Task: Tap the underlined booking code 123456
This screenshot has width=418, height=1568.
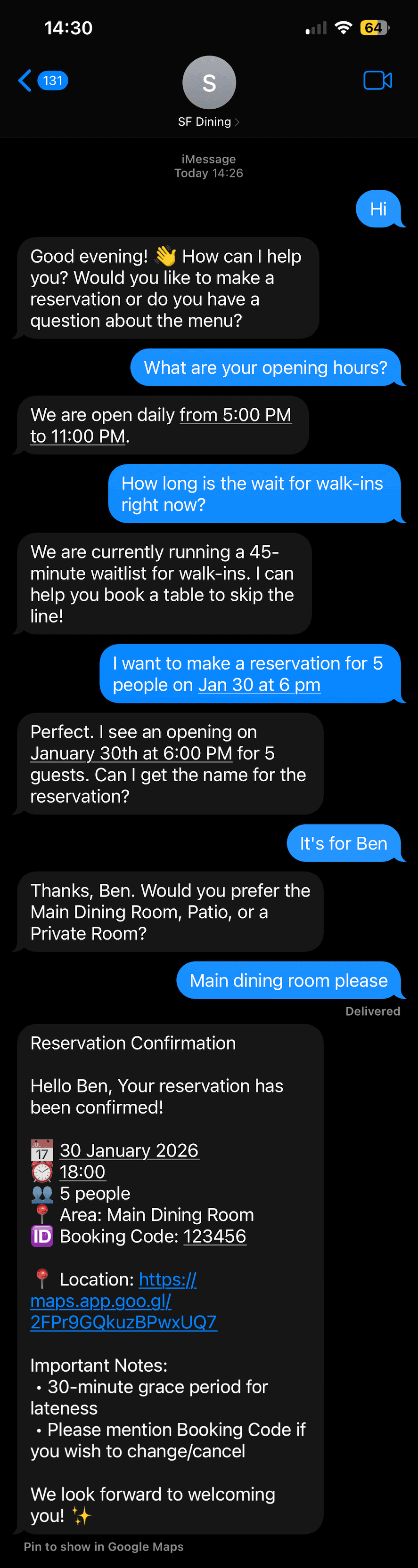Action: 214,1236
